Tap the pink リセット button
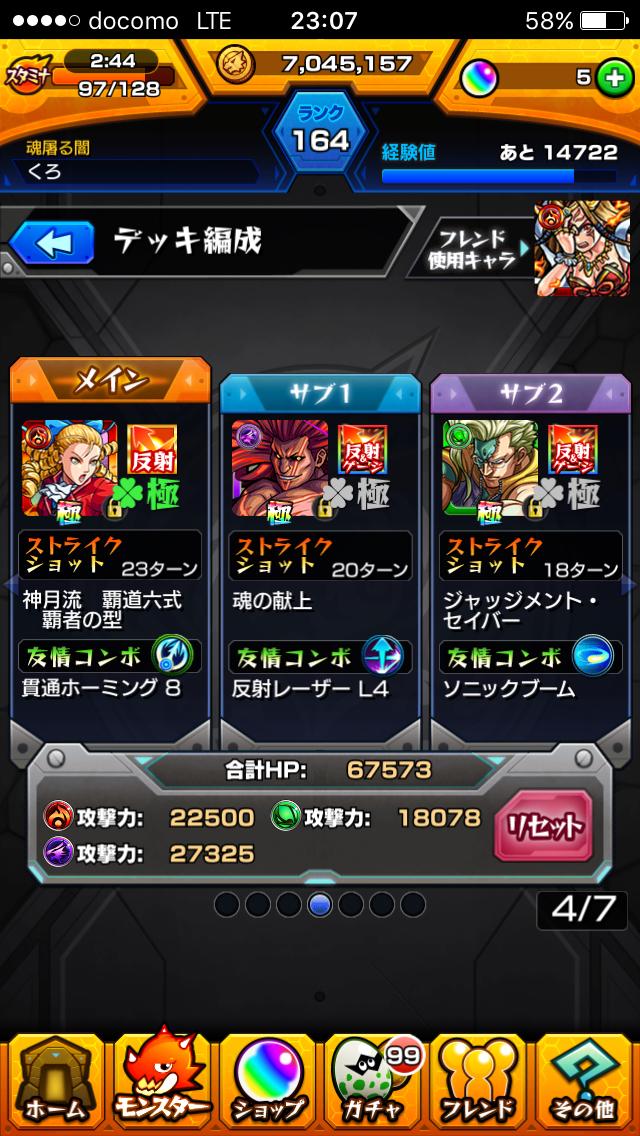640x1136 pixels. tap(544, 826)
